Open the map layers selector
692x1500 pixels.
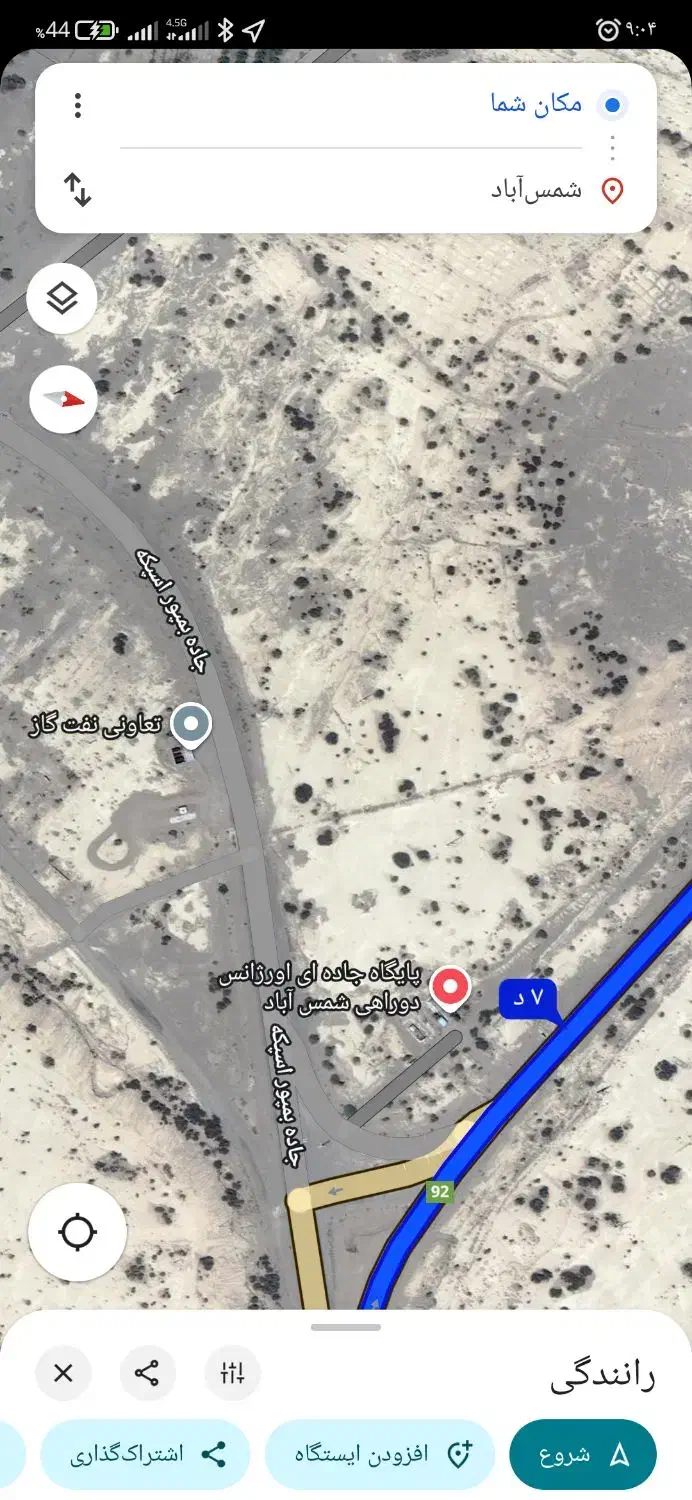(x=62, y=298)
